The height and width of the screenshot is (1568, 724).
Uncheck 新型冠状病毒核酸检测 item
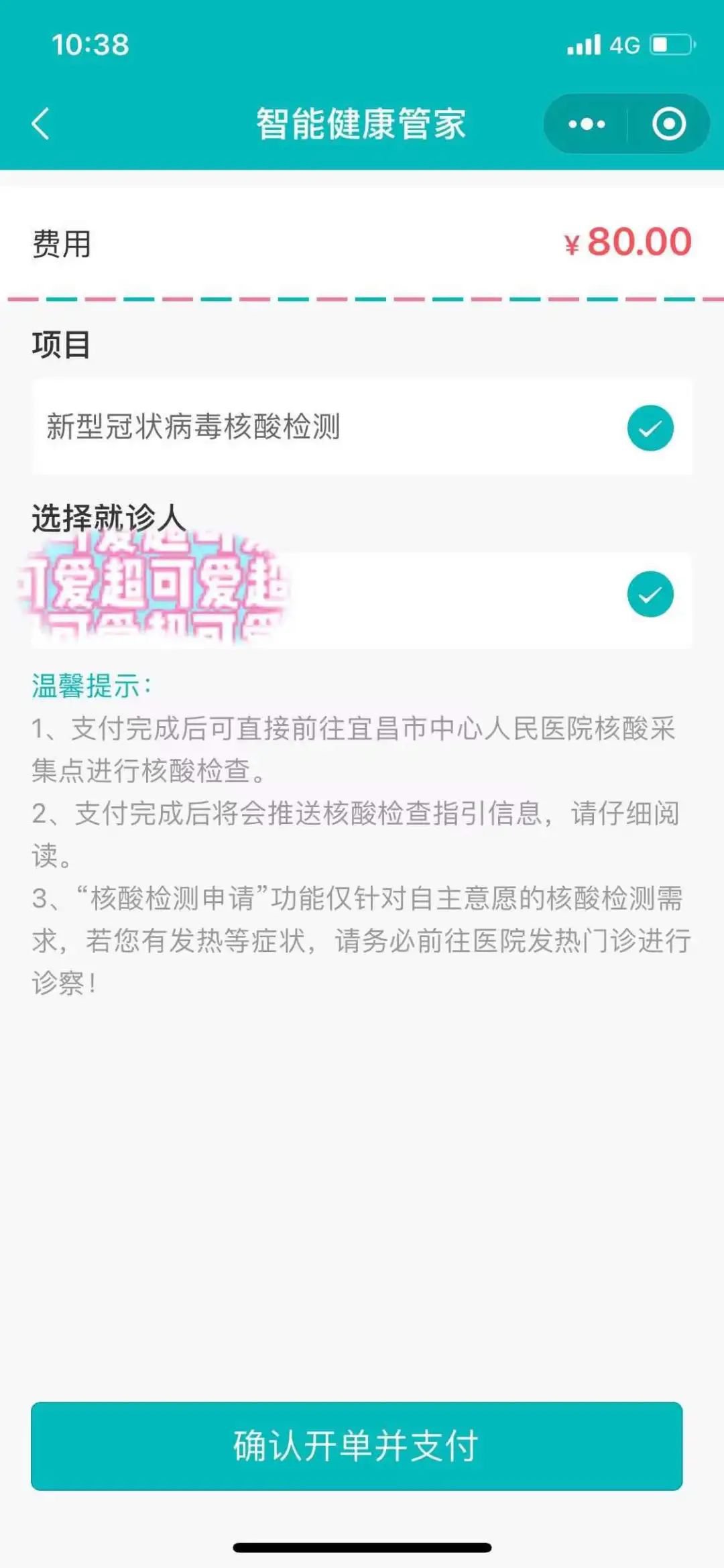[650, 428]
